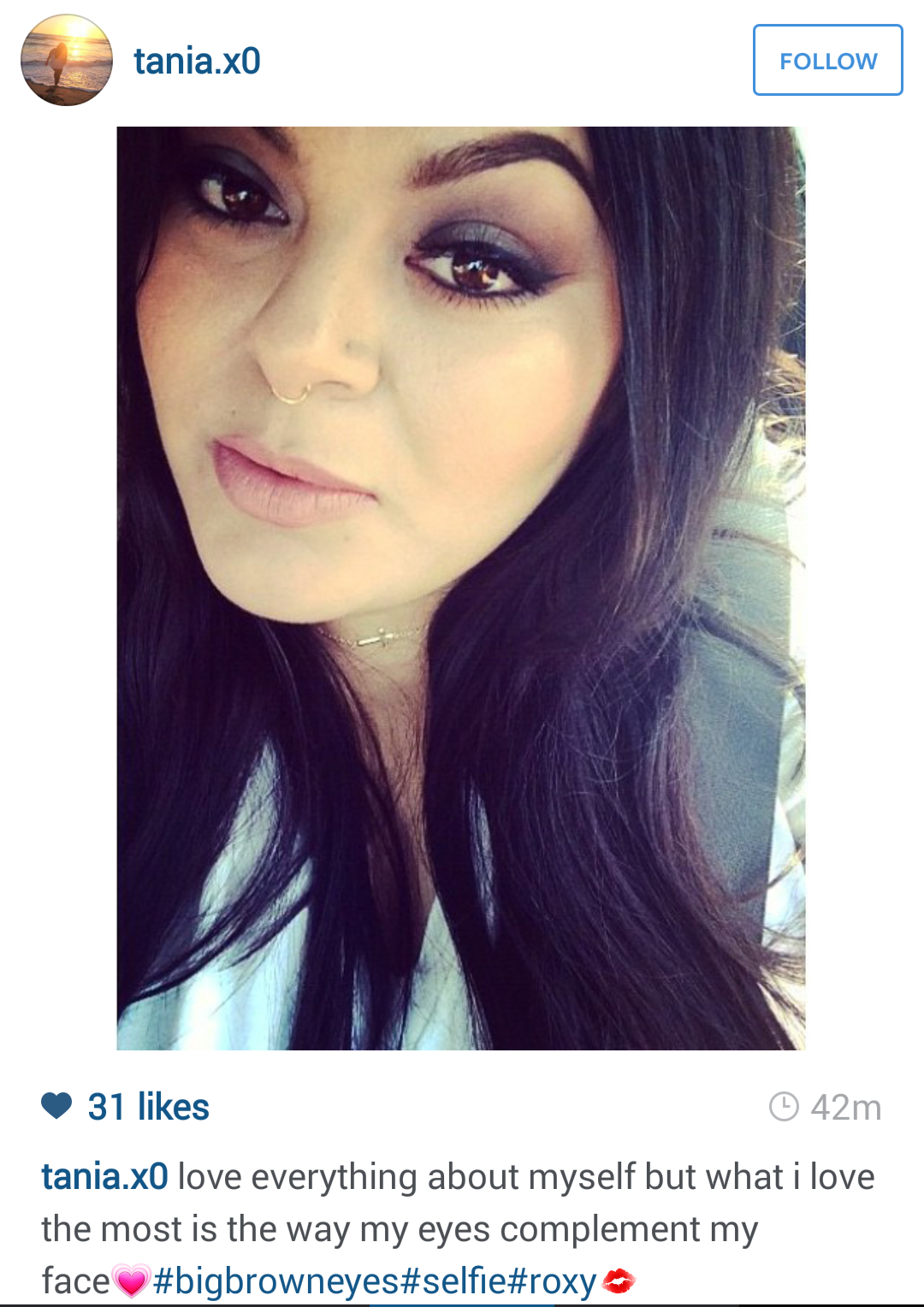Follow tania.x0 with the FOLLOW button
Screen dimensions: 924x1307
827,61
